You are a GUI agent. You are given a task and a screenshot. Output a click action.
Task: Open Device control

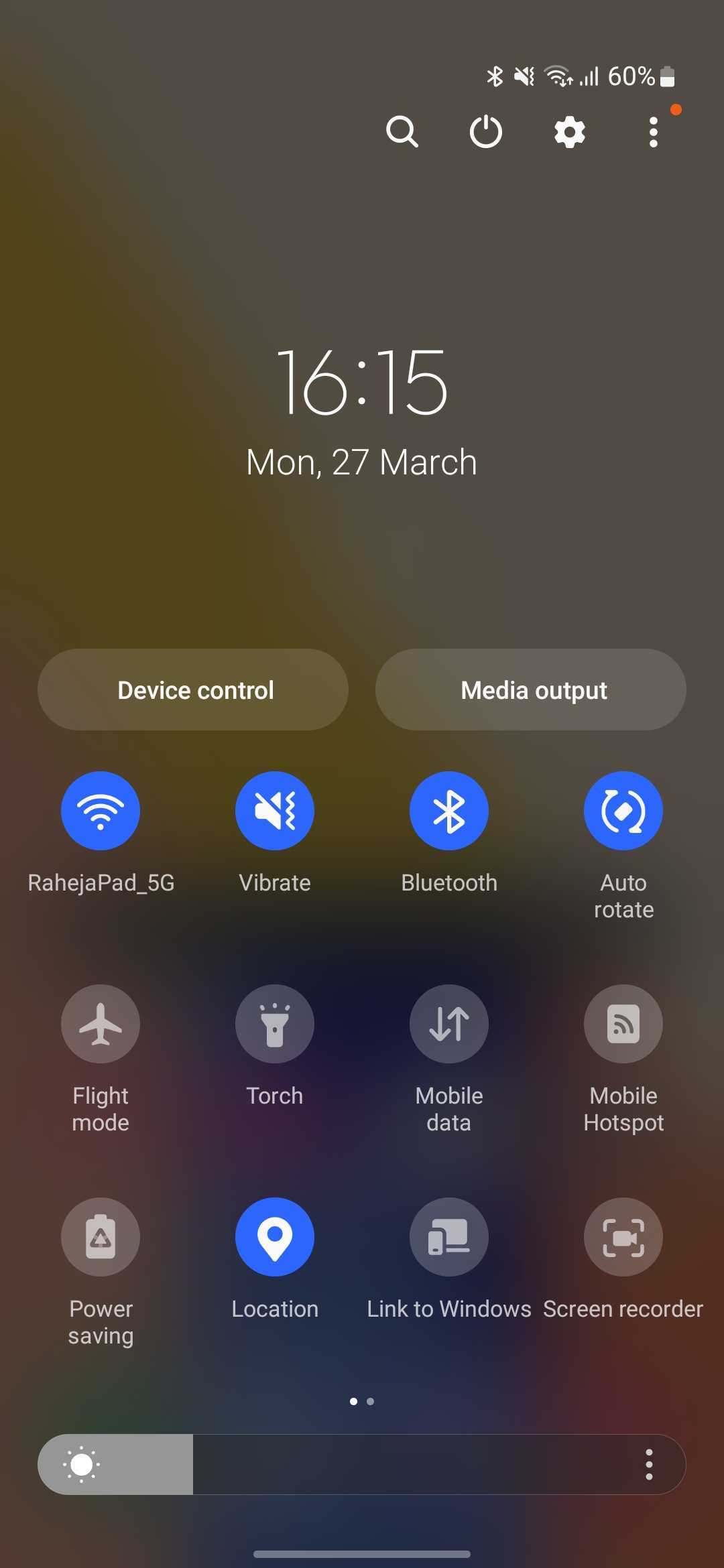(193, 690)
